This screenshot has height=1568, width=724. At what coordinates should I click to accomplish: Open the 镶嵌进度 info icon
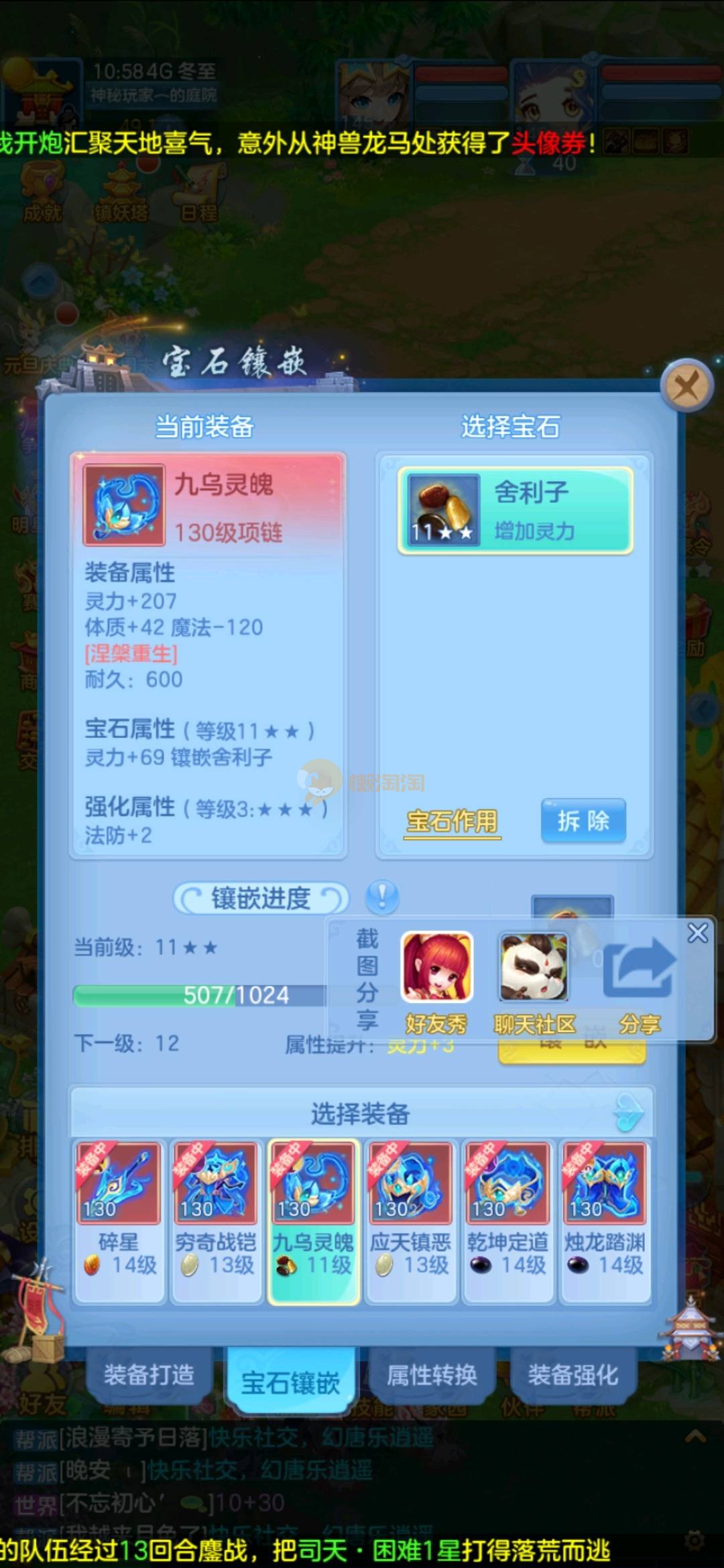point(382,897)
